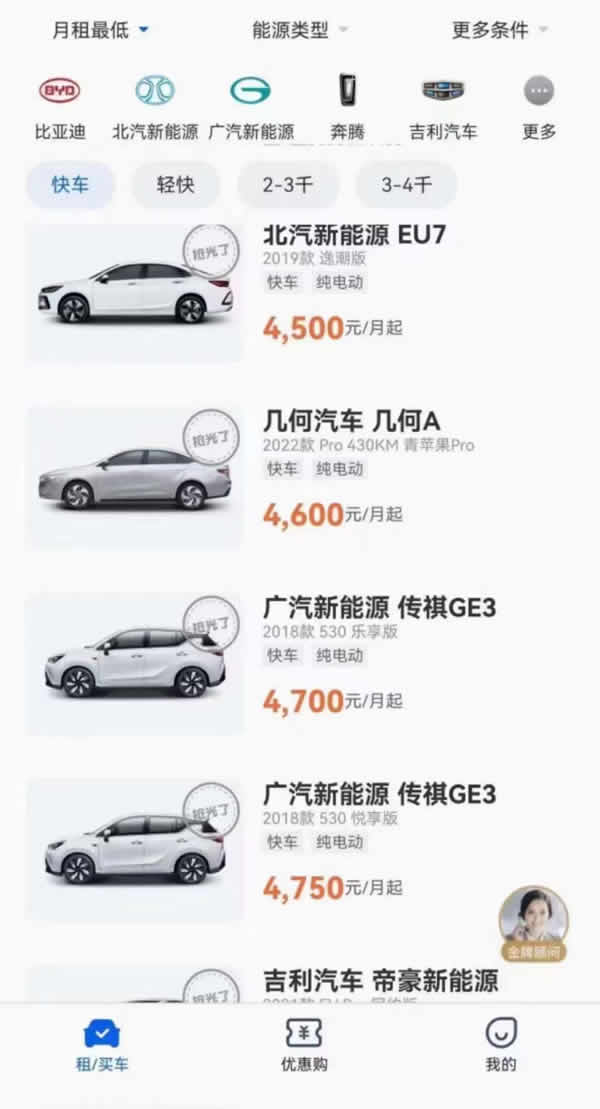Apply the 2-3千 price chip
The image size is (600, 1109).
(x=288, y=185)
